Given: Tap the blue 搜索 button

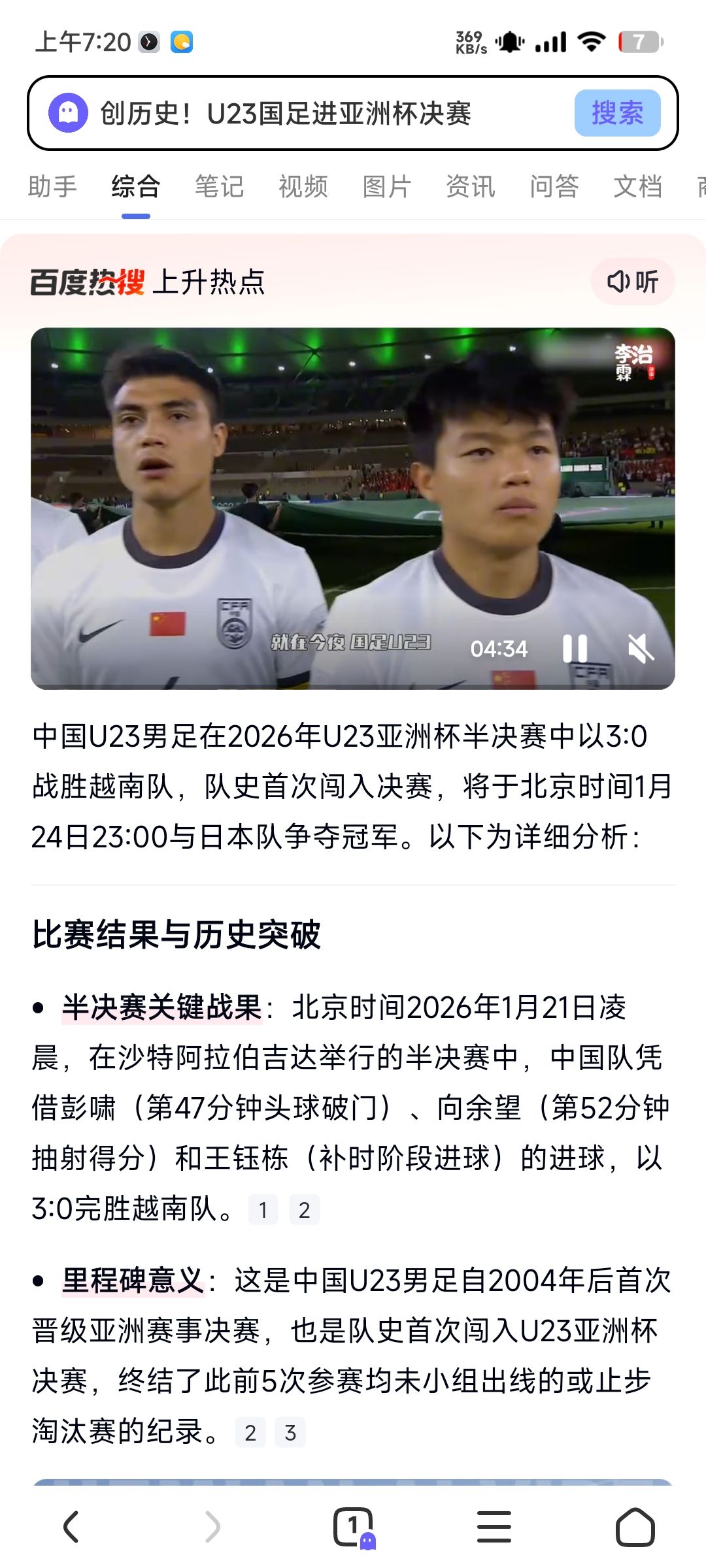Looking at the screenshot, I should tap(616, 114).
